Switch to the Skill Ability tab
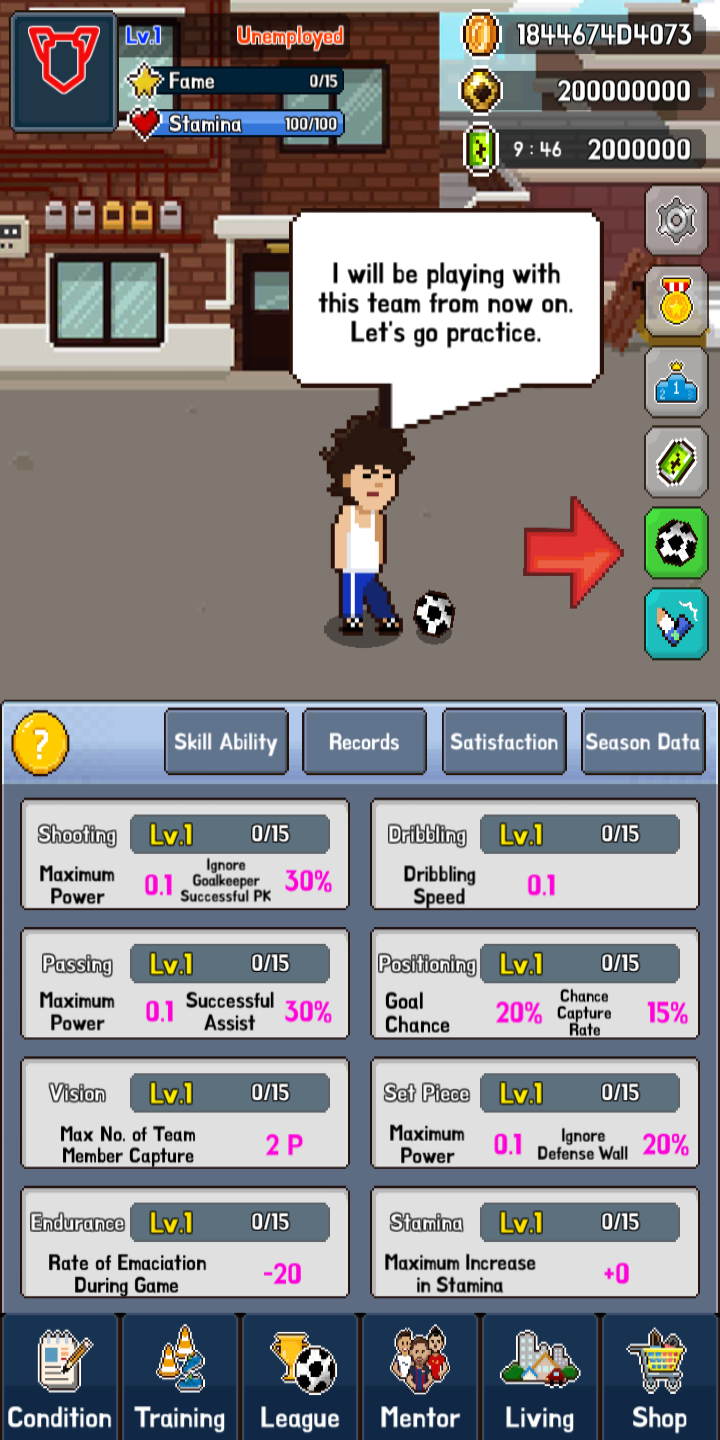Image resolution: width=720 pixels, height=1440 pixels. 226,742
